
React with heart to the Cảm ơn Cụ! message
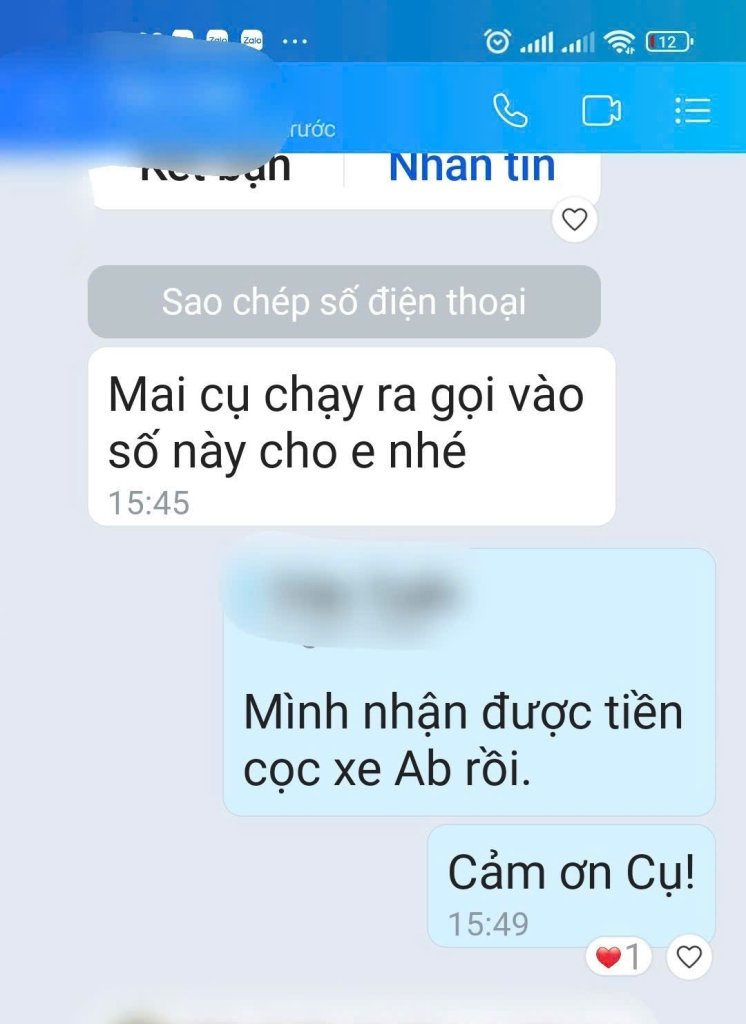tap(689, 957)
